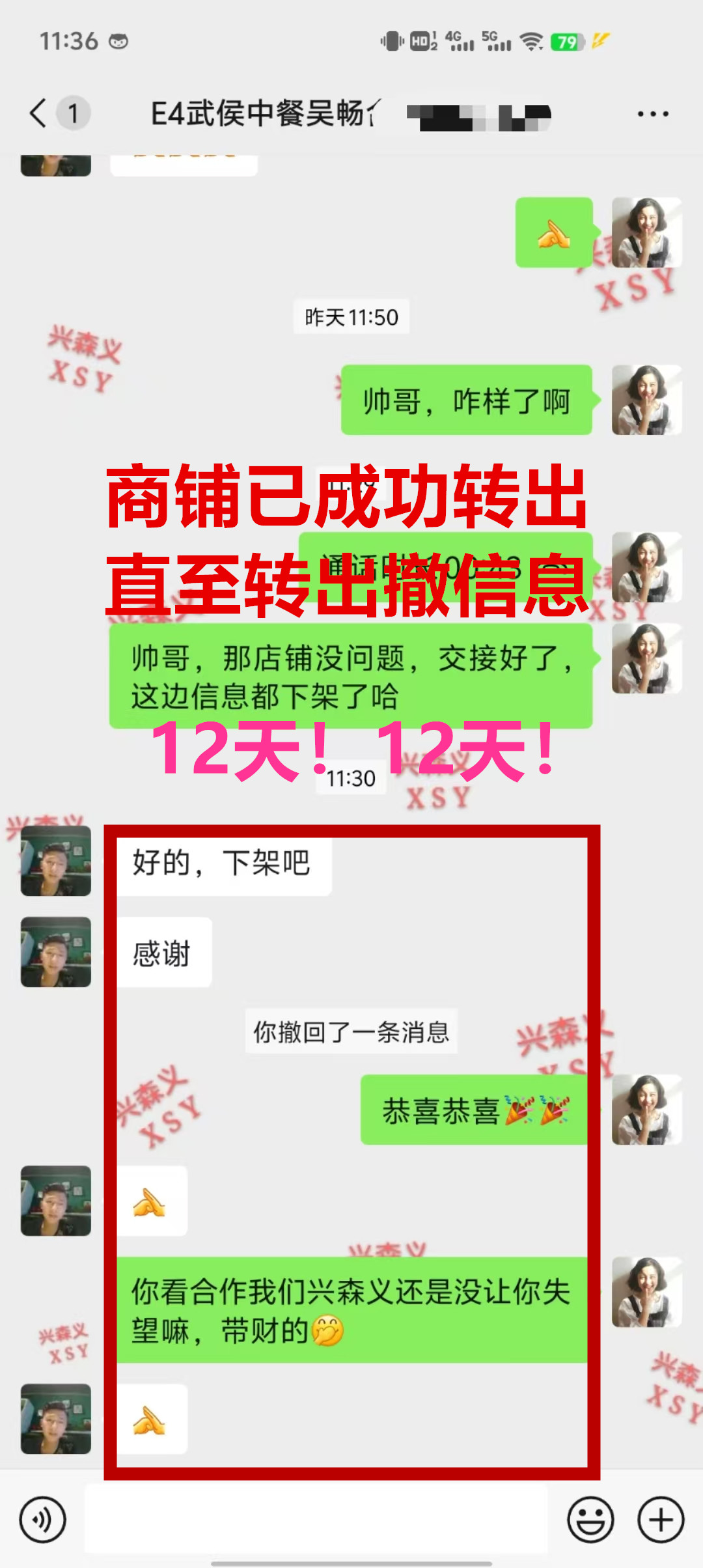Open the chat overflow menu
703x1568 pixels.
pos(652,114)
